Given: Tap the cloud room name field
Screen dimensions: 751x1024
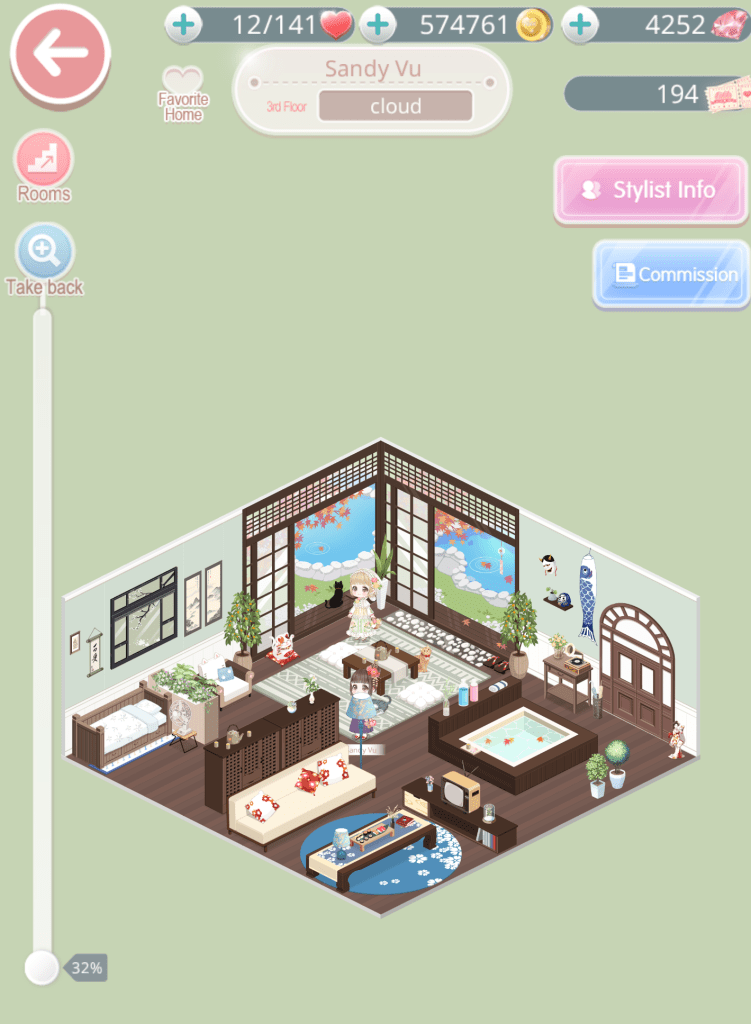Looking at the screenshot, I should [395, 106].
